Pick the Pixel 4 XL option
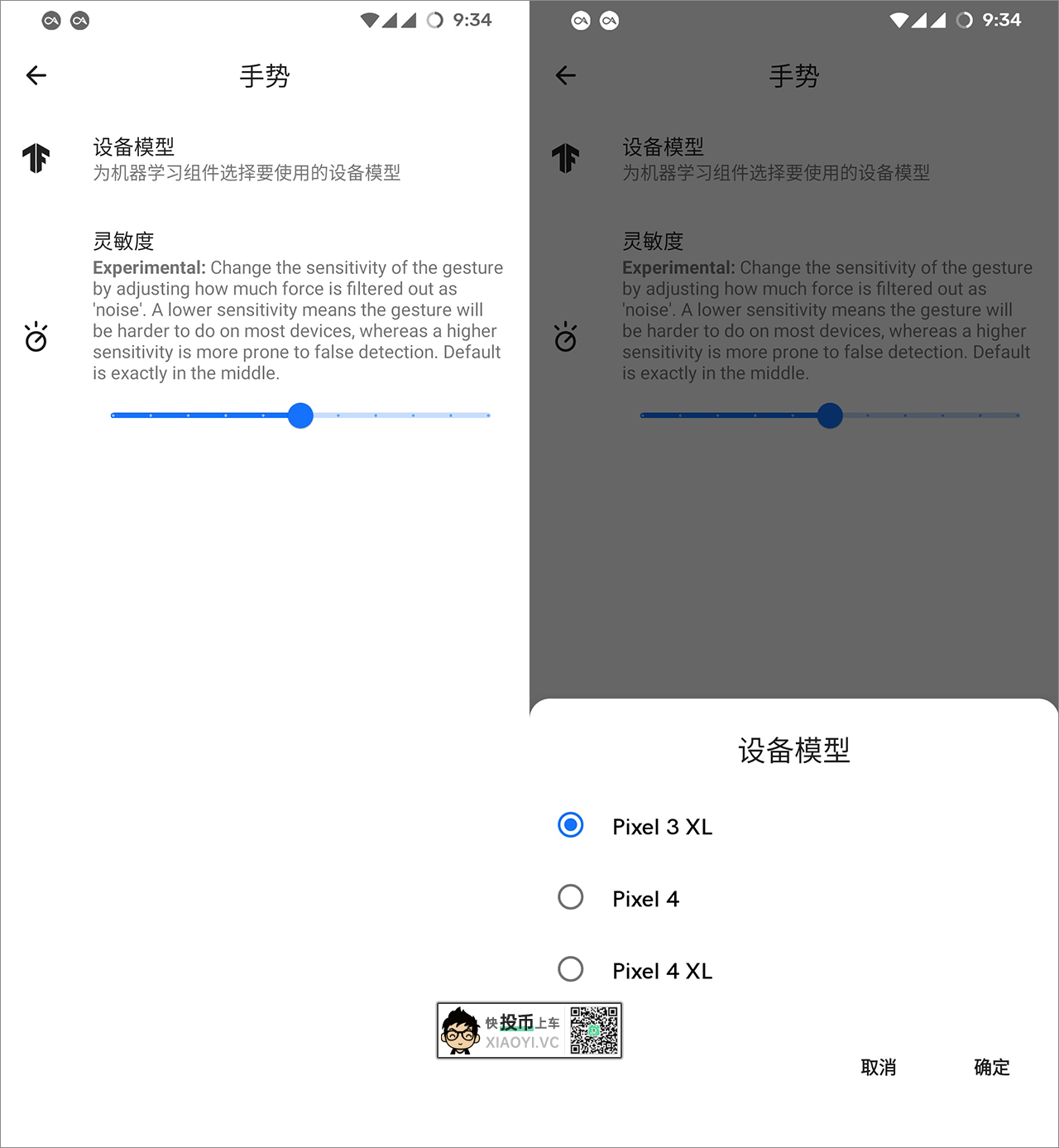This screenshot has height=1148, width=1059. (571, 969)
